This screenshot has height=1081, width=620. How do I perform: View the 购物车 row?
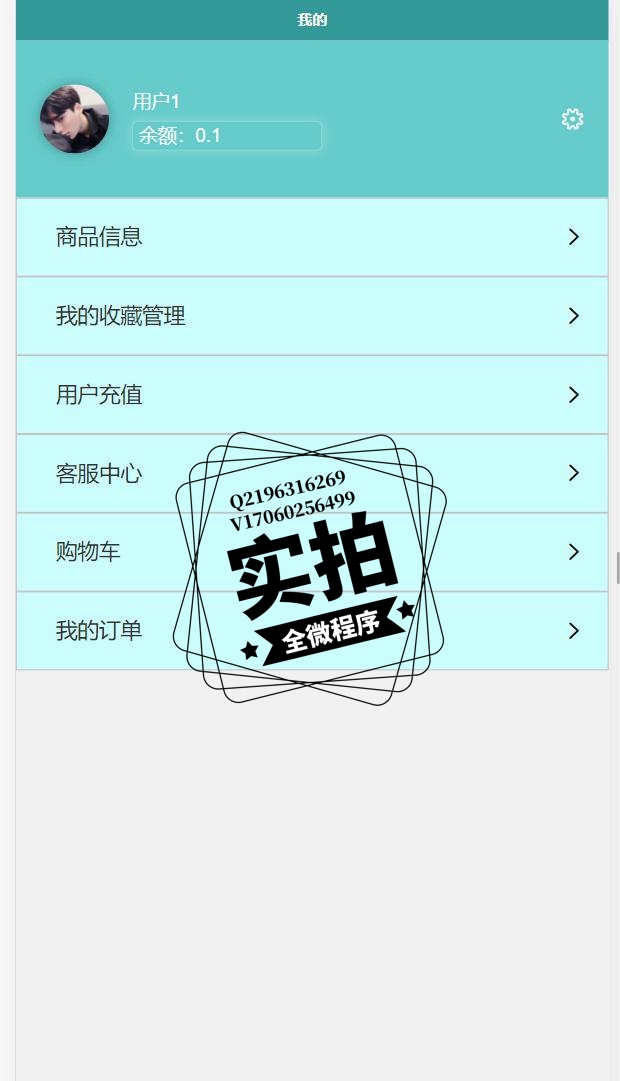pyautogui.click(x=90, y=552)
